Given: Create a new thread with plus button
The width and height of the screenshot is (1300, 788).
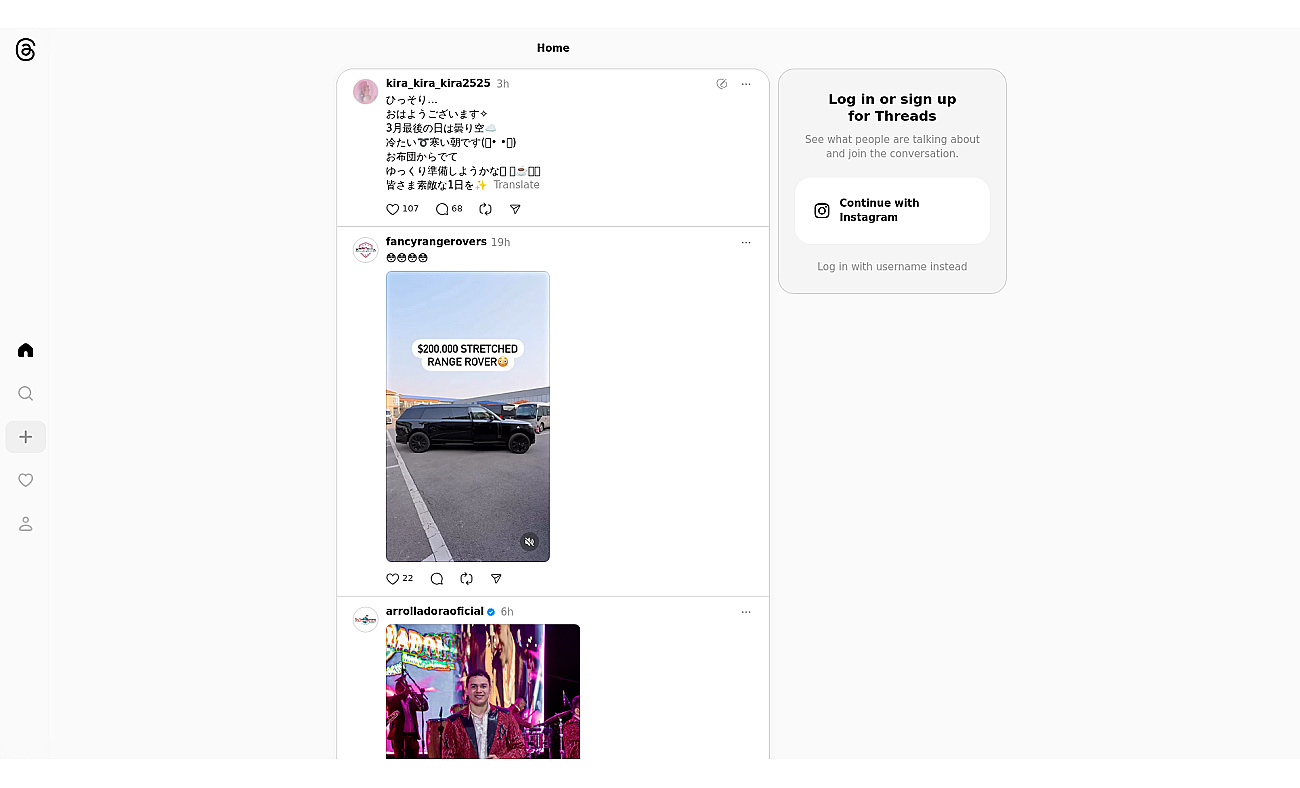Looking at the screenshot, I should (x=26, y=437).
